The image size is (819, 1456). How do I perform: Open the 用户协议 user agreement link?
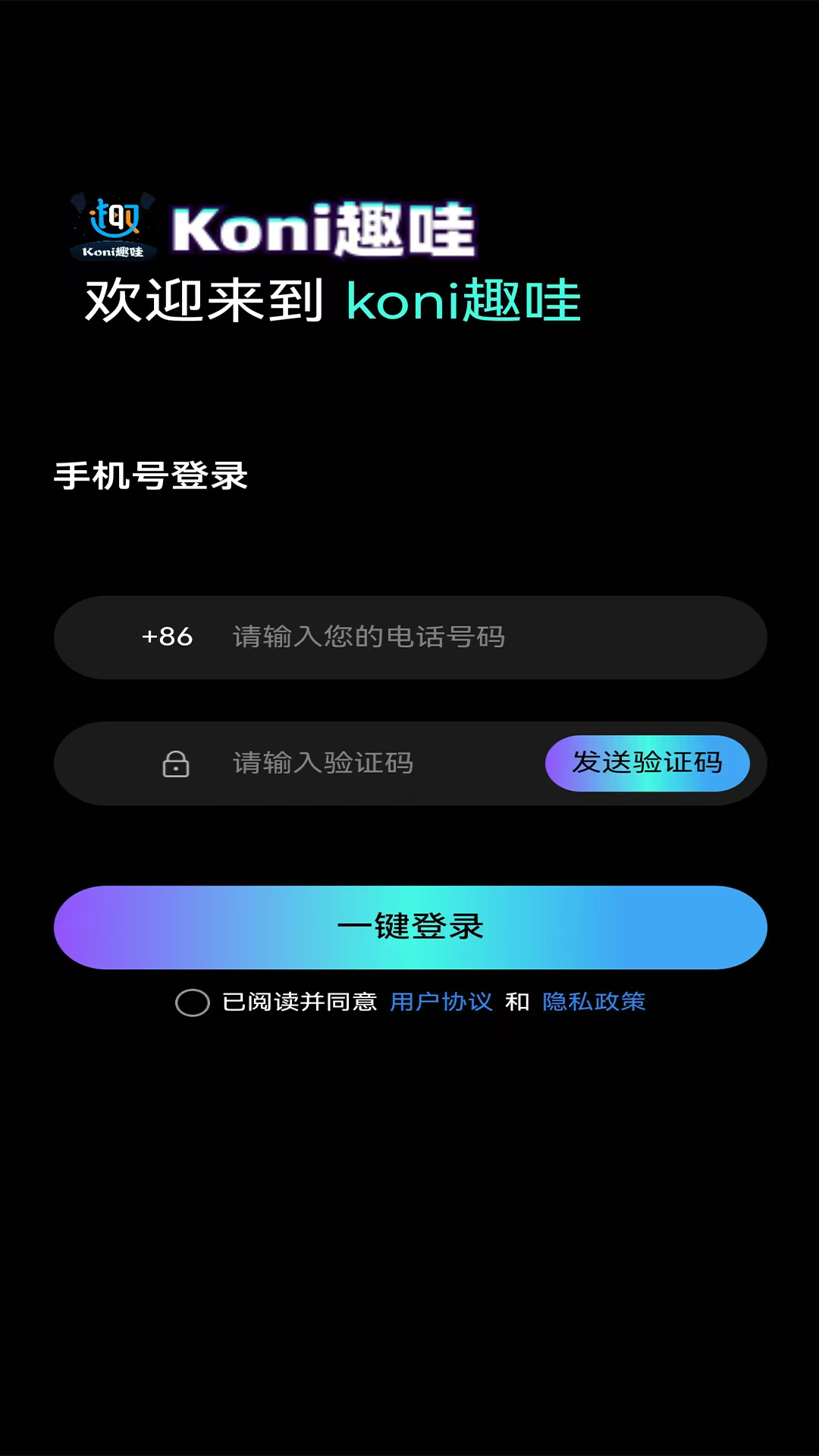pyautogui.click(x=441, y=1003)
